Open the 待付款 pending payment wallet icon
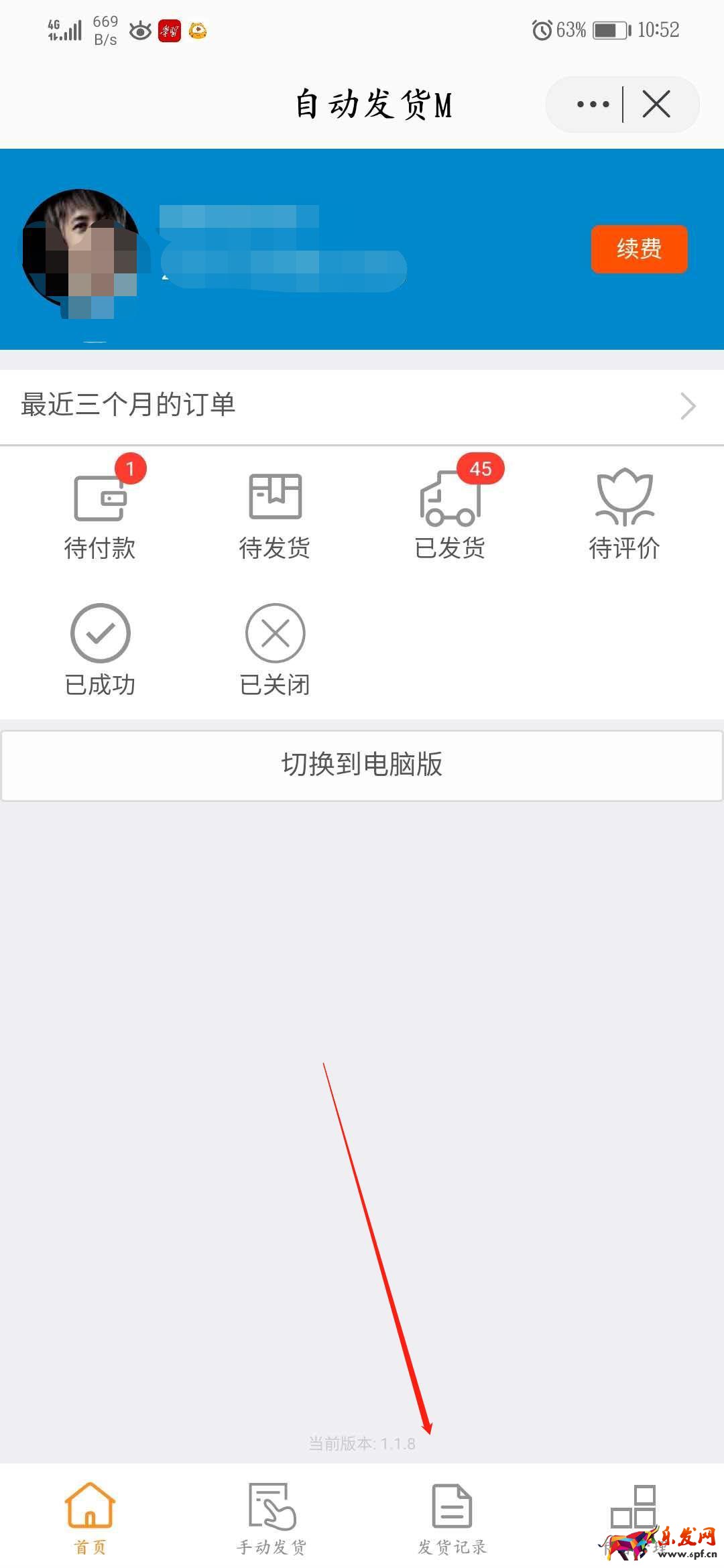724x1568 pixels. 101,497
